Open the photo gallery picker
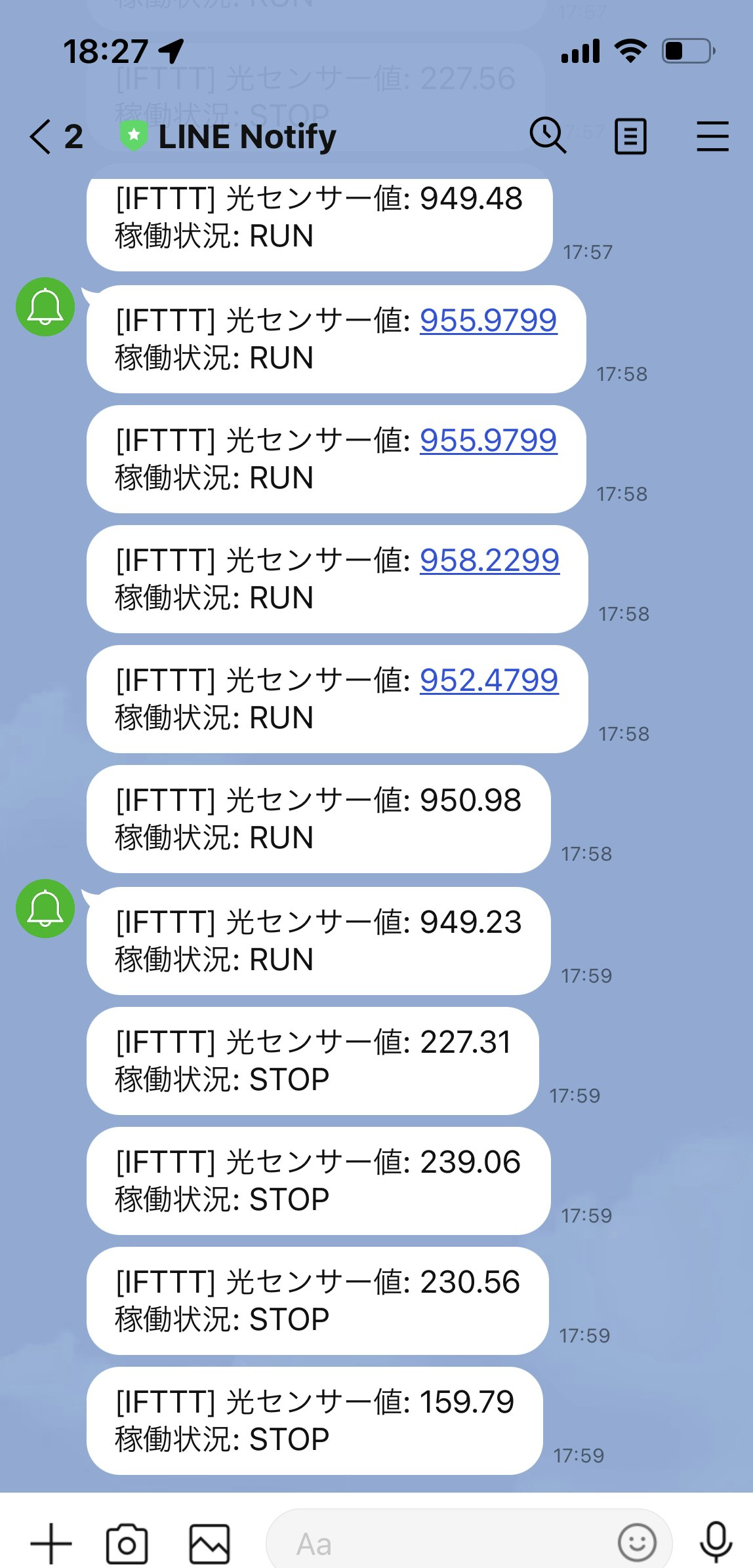This screenshot has height=1568, width=753. (x=209, y=1544)
